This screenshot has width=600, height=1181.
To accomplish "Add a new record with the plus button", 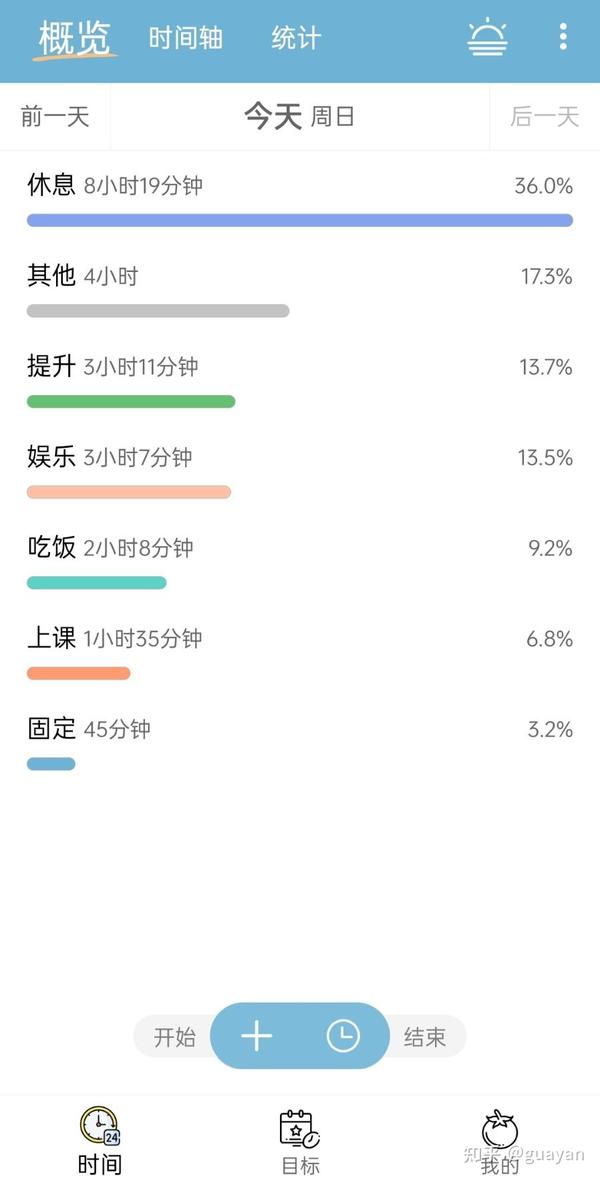I will 257,1037.
